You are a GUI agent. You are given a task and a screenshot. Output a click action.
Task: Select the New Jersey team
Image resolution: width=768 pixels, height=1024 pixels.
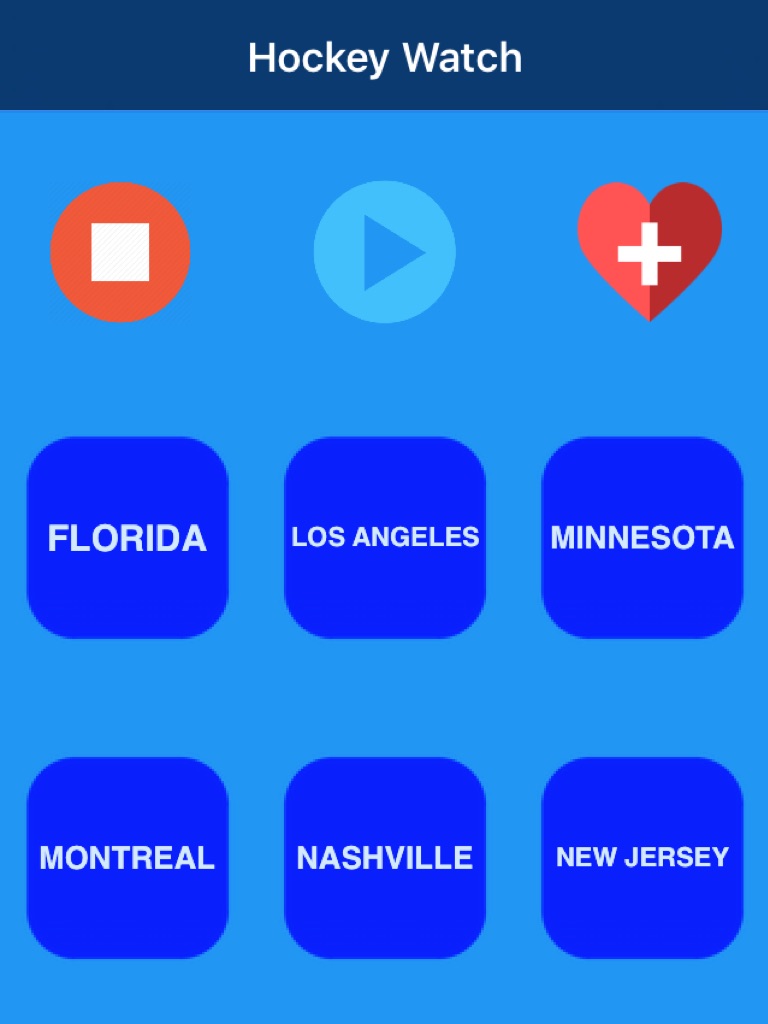pos(642,858)
